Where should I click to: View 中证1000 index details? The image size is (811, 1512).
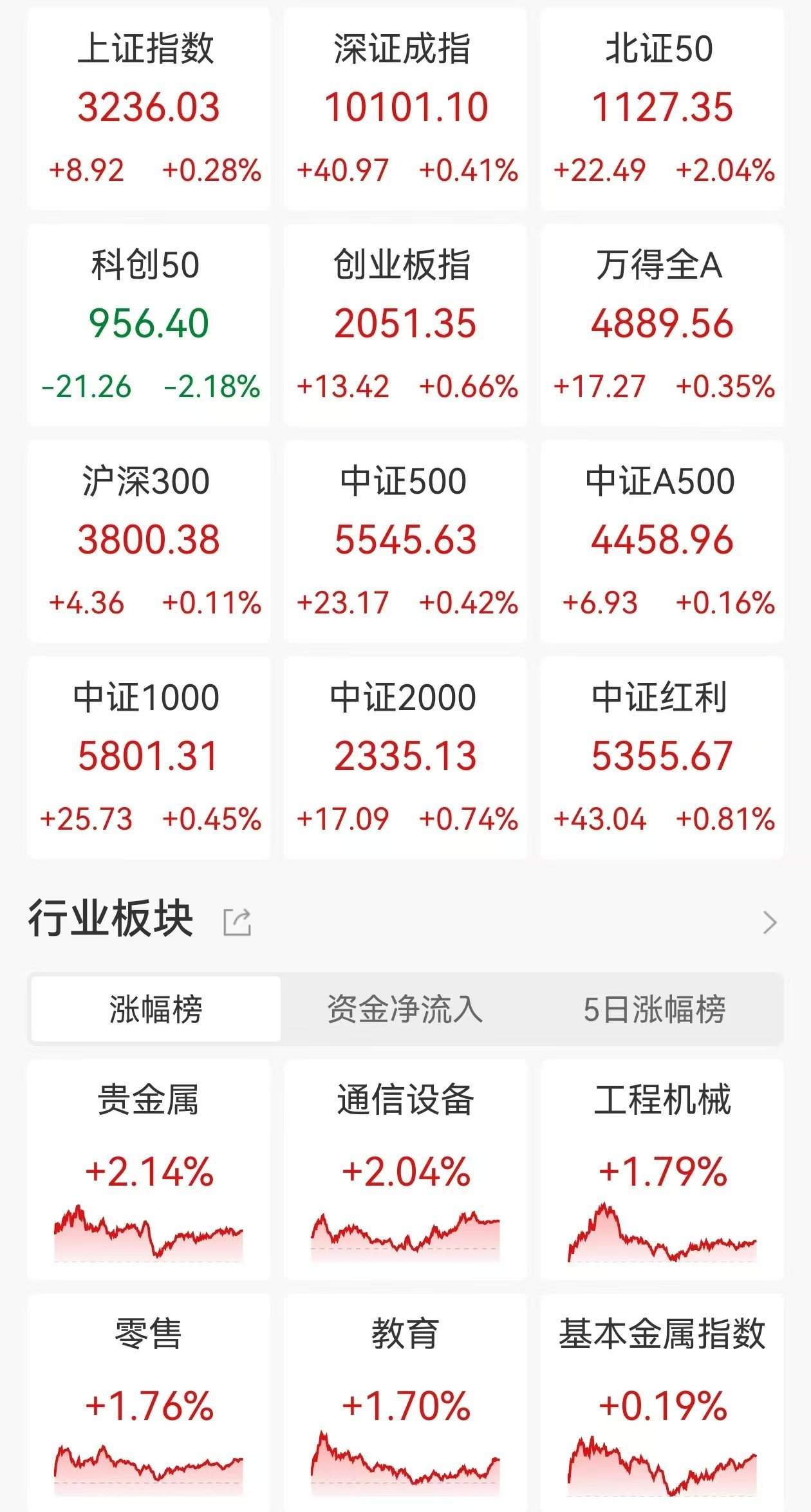(x=149, y=757)
